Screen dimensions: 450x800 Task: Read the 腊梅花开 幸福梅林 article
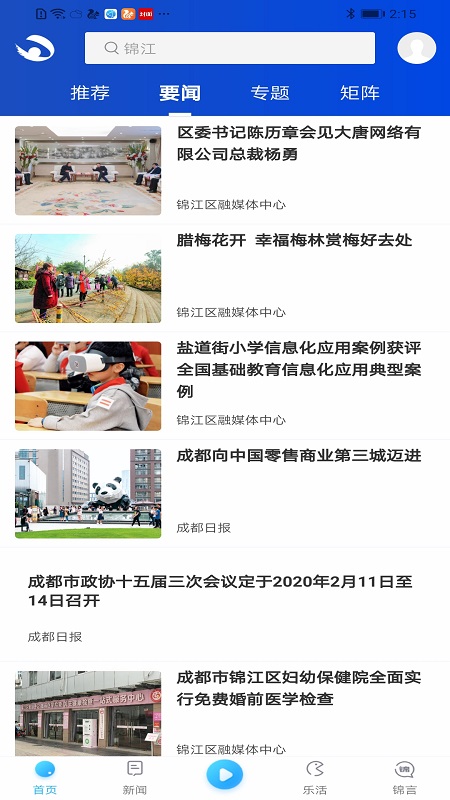[225, 278]
